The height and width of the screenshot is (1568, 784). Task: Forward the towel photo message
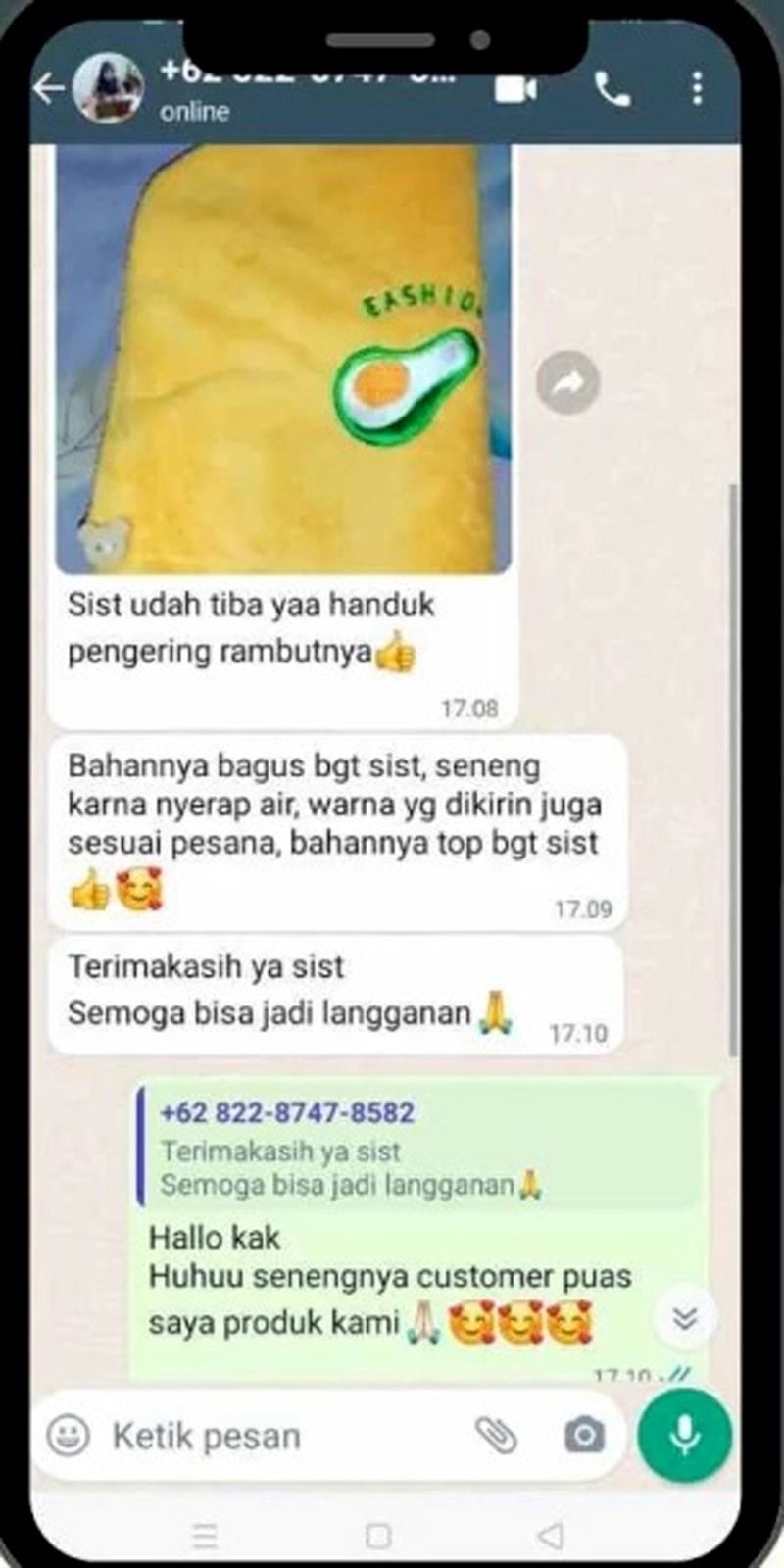[567, 382]
